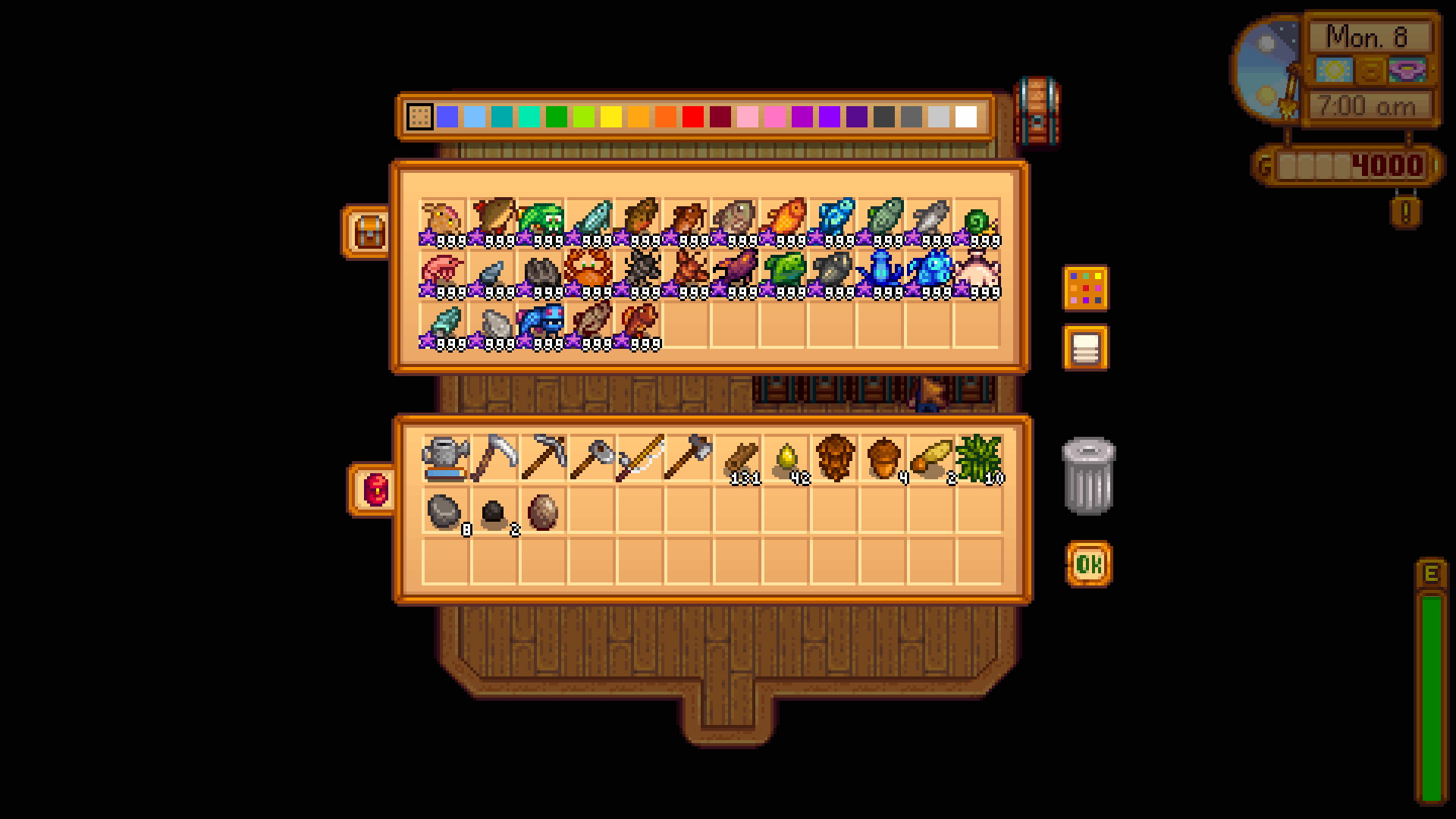This screenshot has width=1456, height=819.
Task: Tap the trash can
Action: click(x=1088, y=476)
